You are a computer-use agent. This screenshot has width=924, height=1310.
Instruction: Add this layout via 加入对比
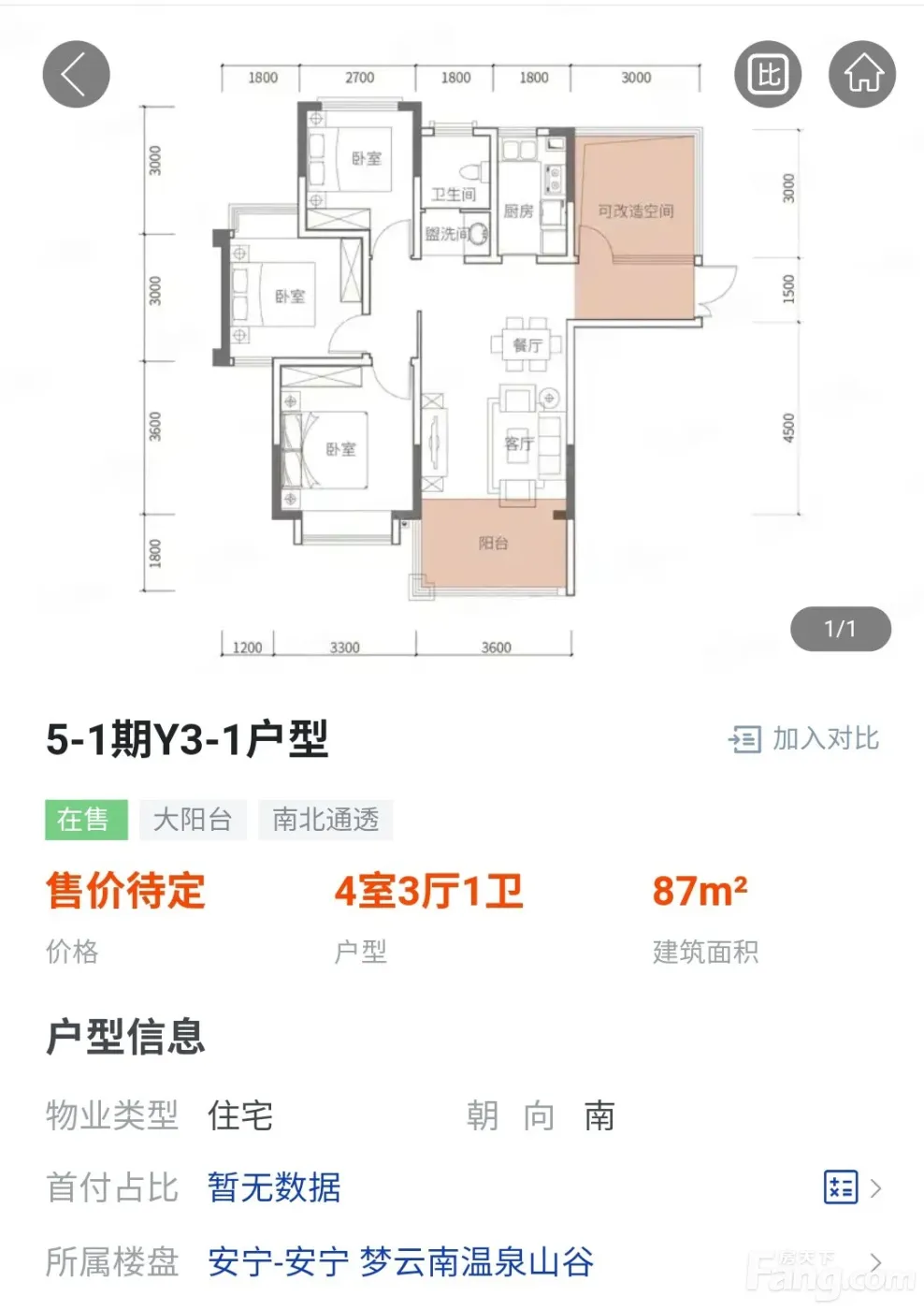click(x=804, y=739)
